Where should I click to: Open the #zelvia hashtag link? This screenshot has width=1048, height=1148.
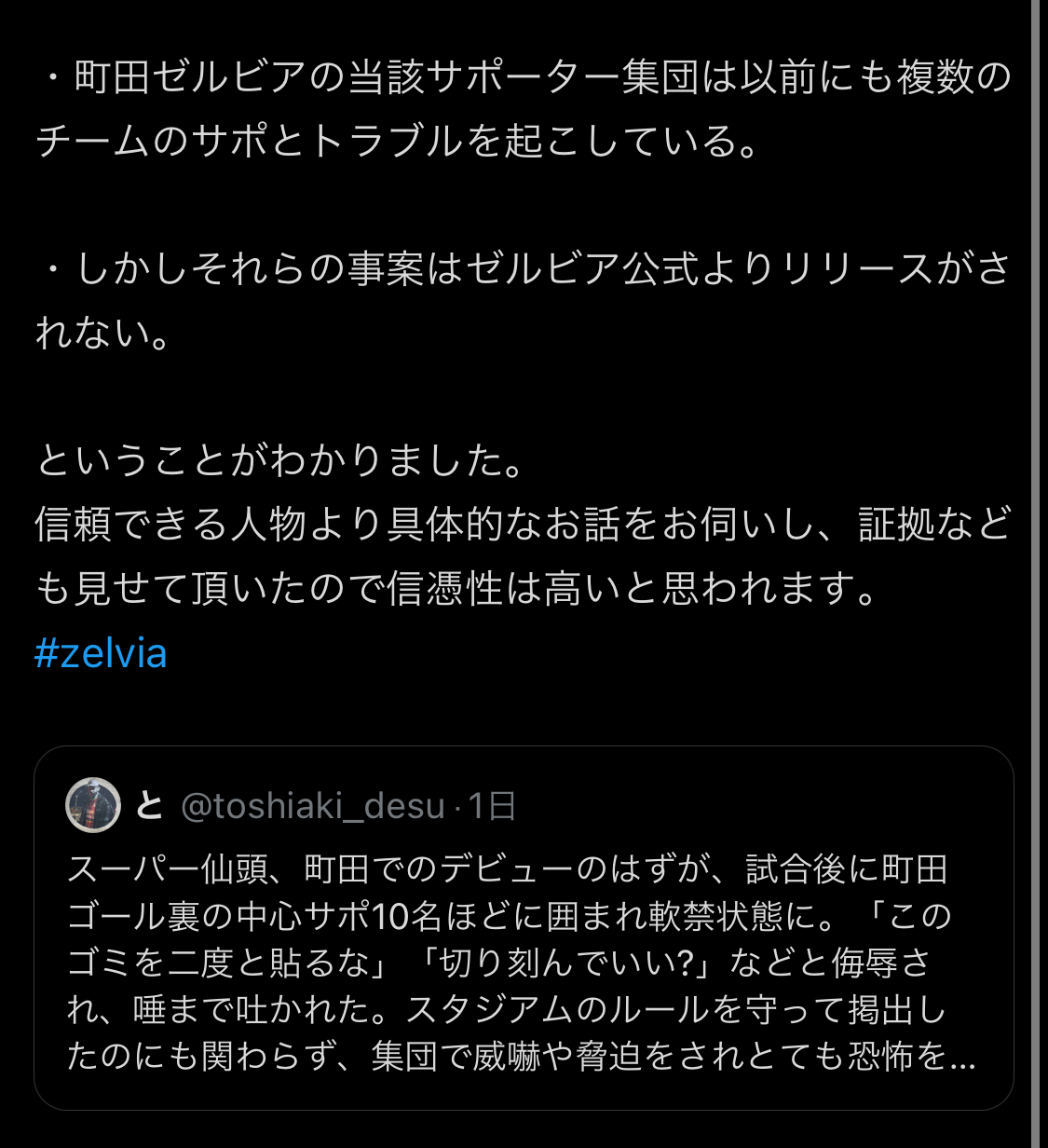point(101,653)
